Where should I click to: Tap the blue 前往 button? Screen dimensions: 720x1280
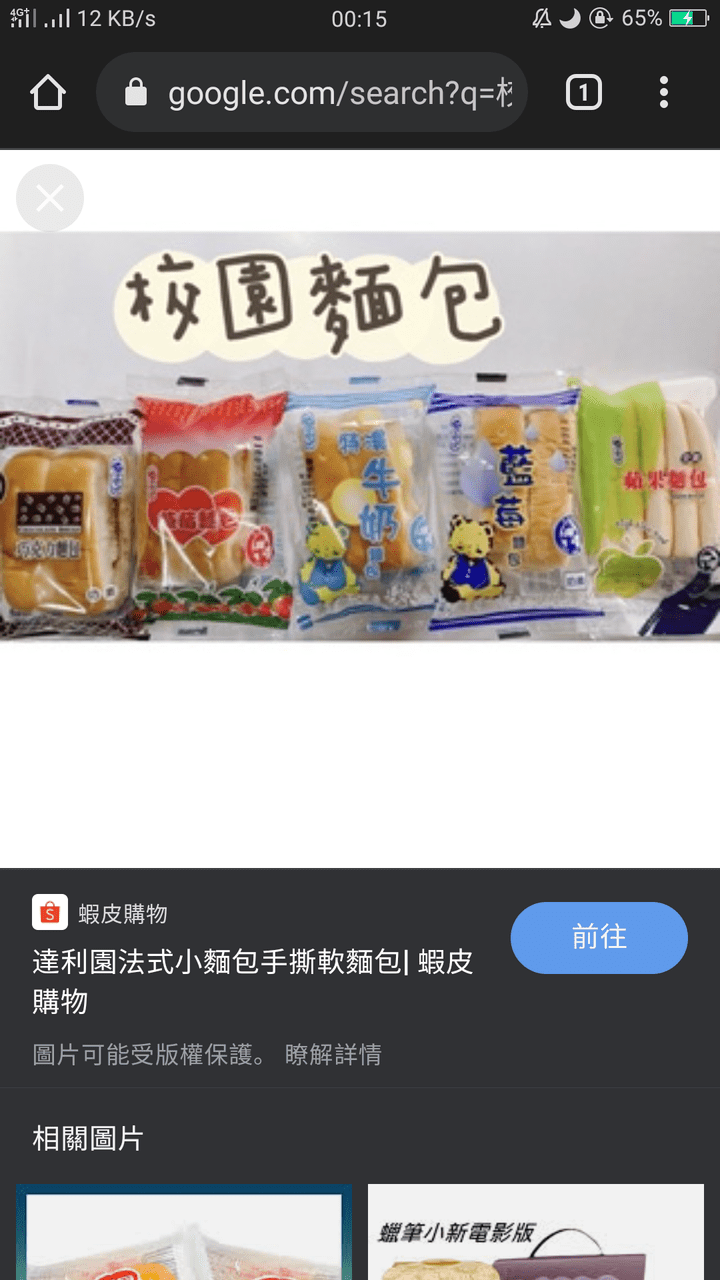point(599,937)
